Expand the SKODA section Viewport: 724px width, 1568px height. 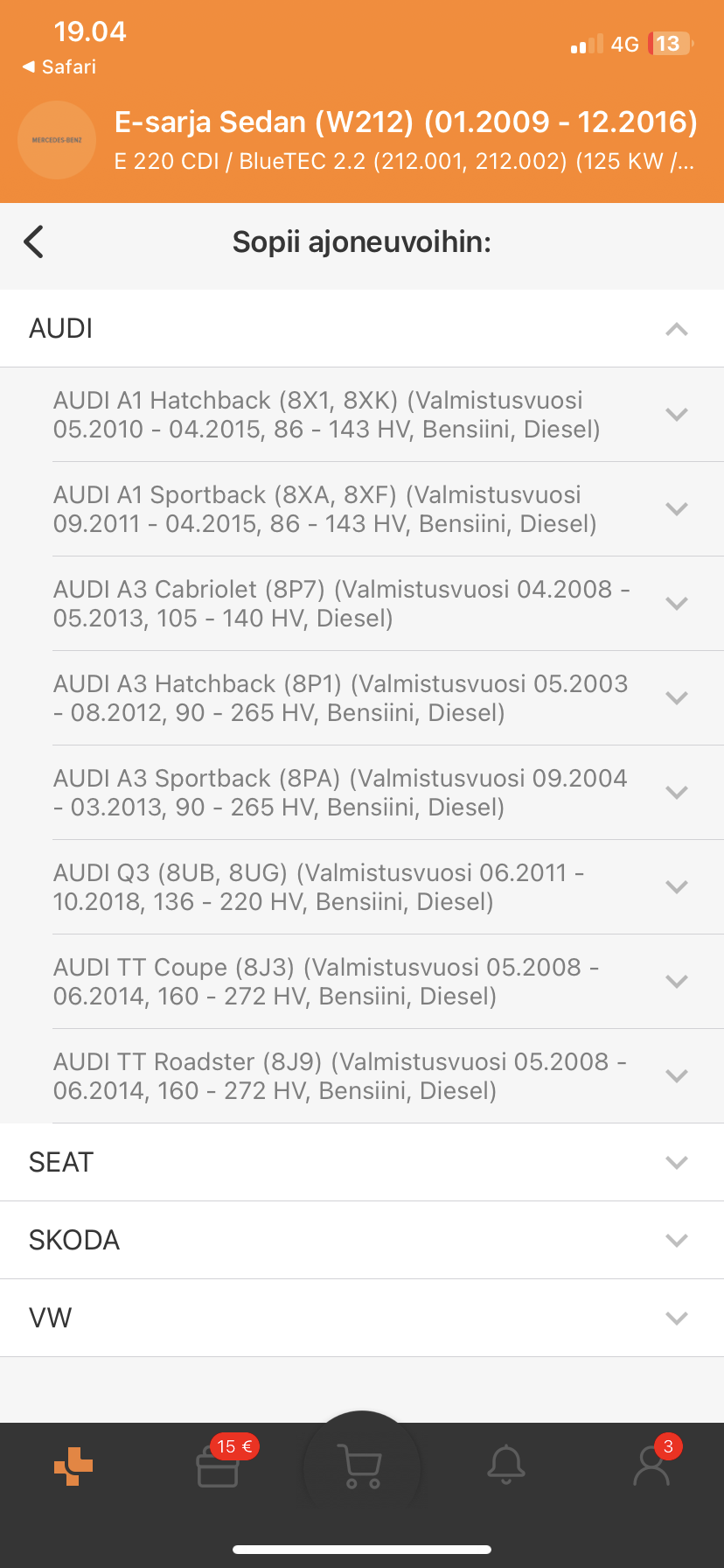[x=676, y=1241]
